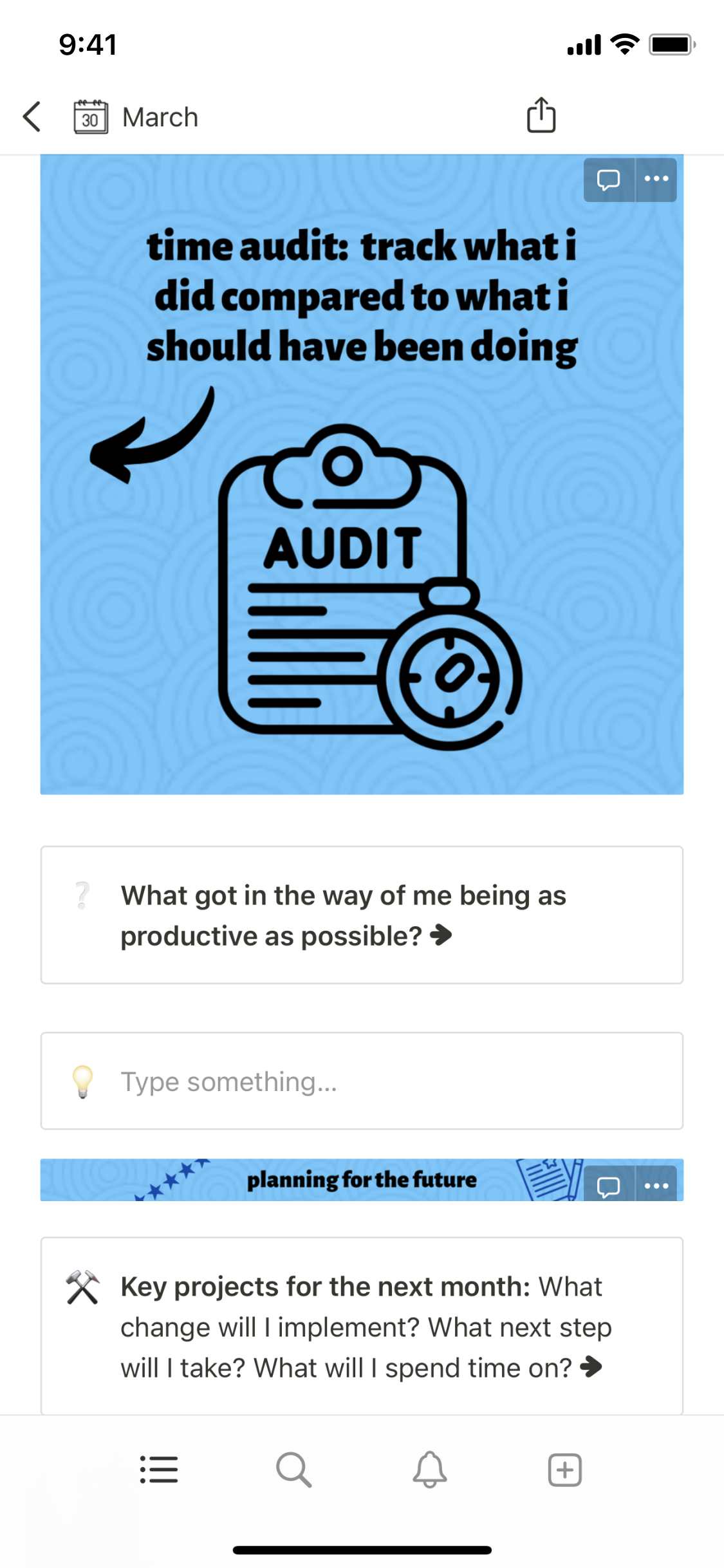Comment on the planning for the future banner
The image size is (724, 1568).
click(x=608, y=1186)
